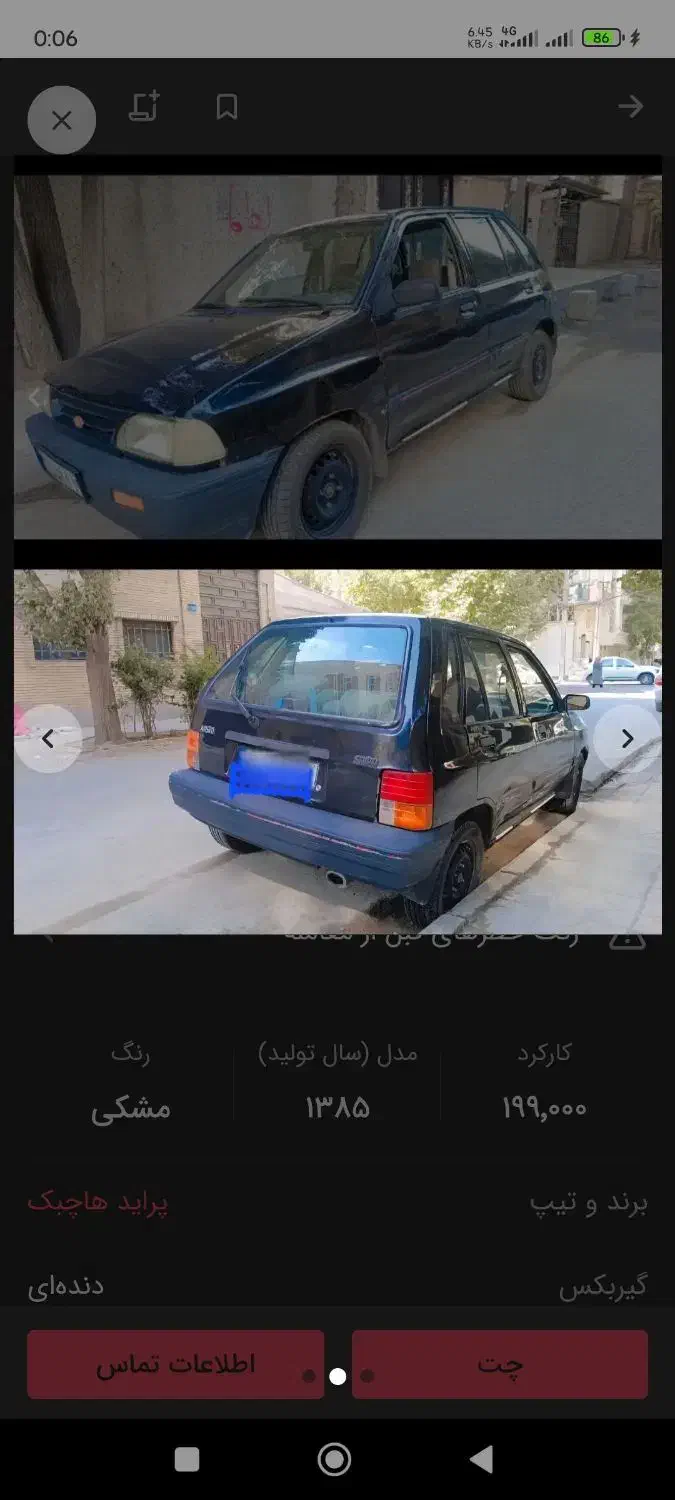Go to the previous car photo
Viewport: 675px width, 1500px height.
point(48,739)
